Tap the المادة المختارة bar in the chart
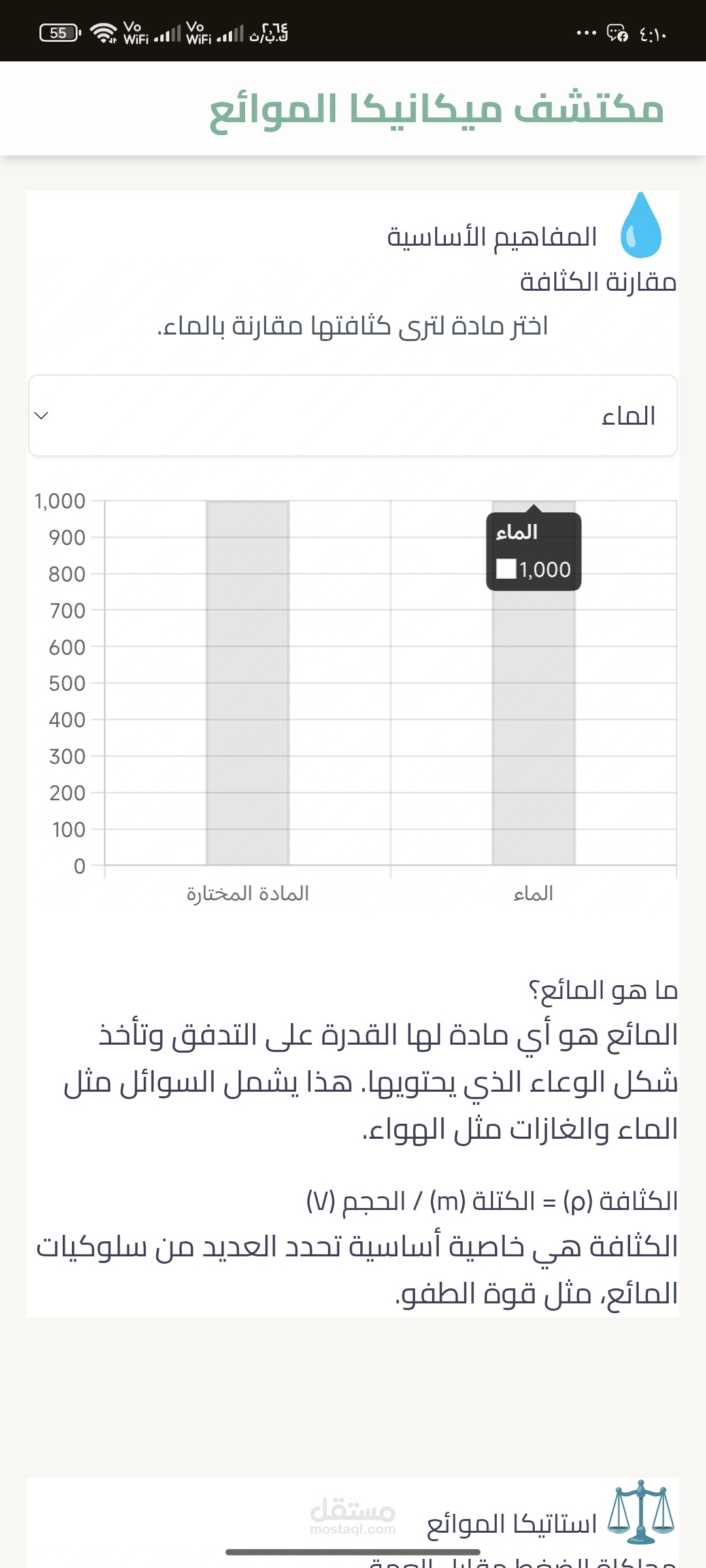The image size is (706, 1568). pyautogui.click(x=248, y=683)
